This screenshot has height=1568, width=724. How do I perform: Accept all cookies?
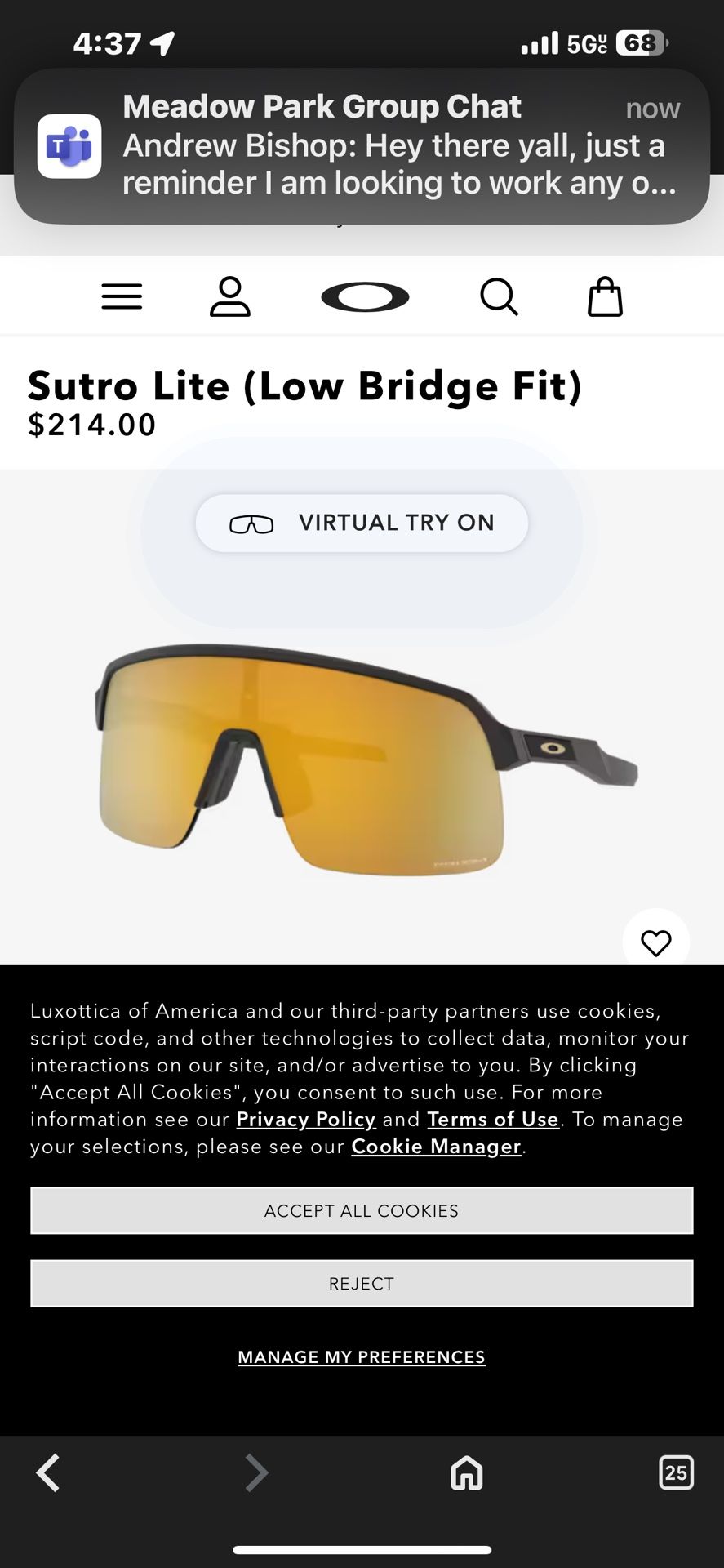(362, 1210)
